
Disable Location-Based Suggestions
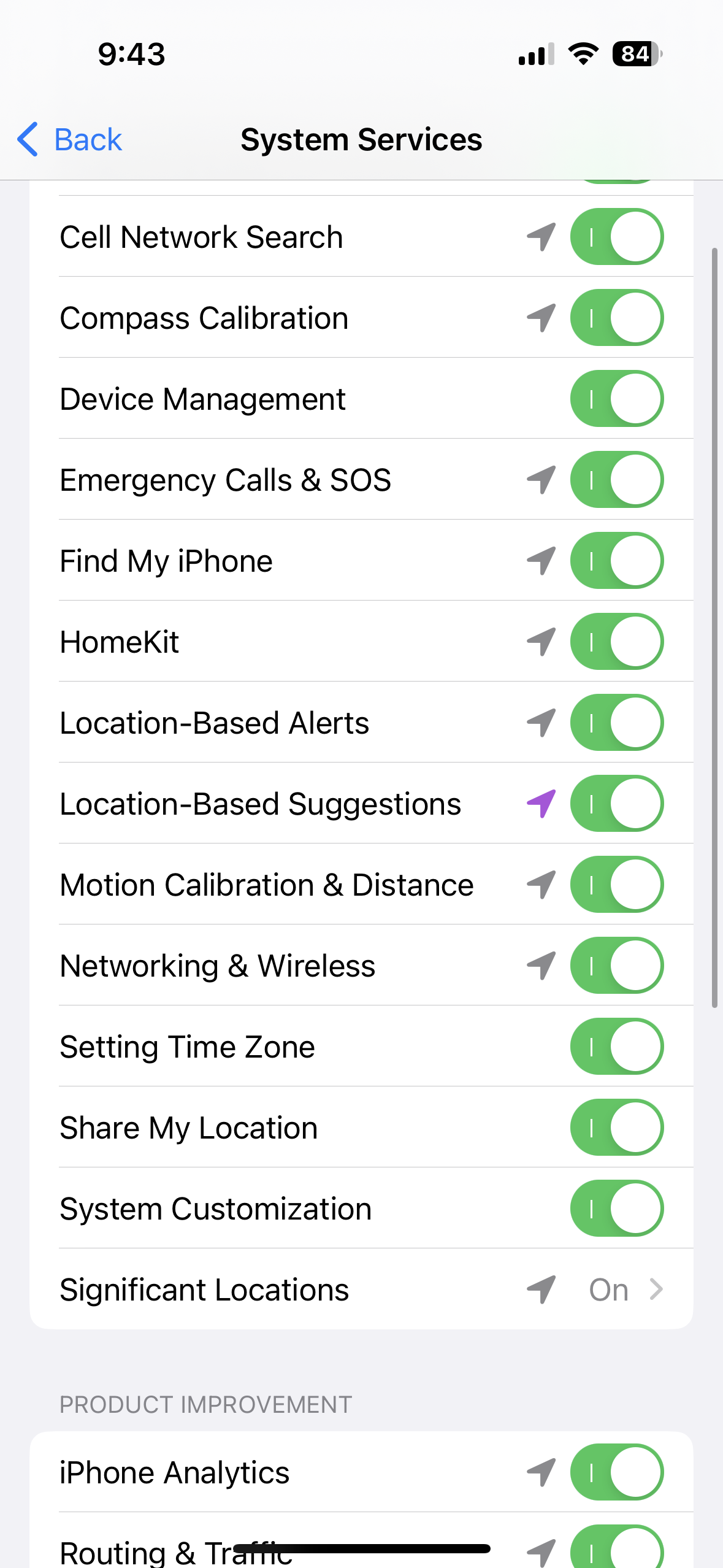point(616,804)
